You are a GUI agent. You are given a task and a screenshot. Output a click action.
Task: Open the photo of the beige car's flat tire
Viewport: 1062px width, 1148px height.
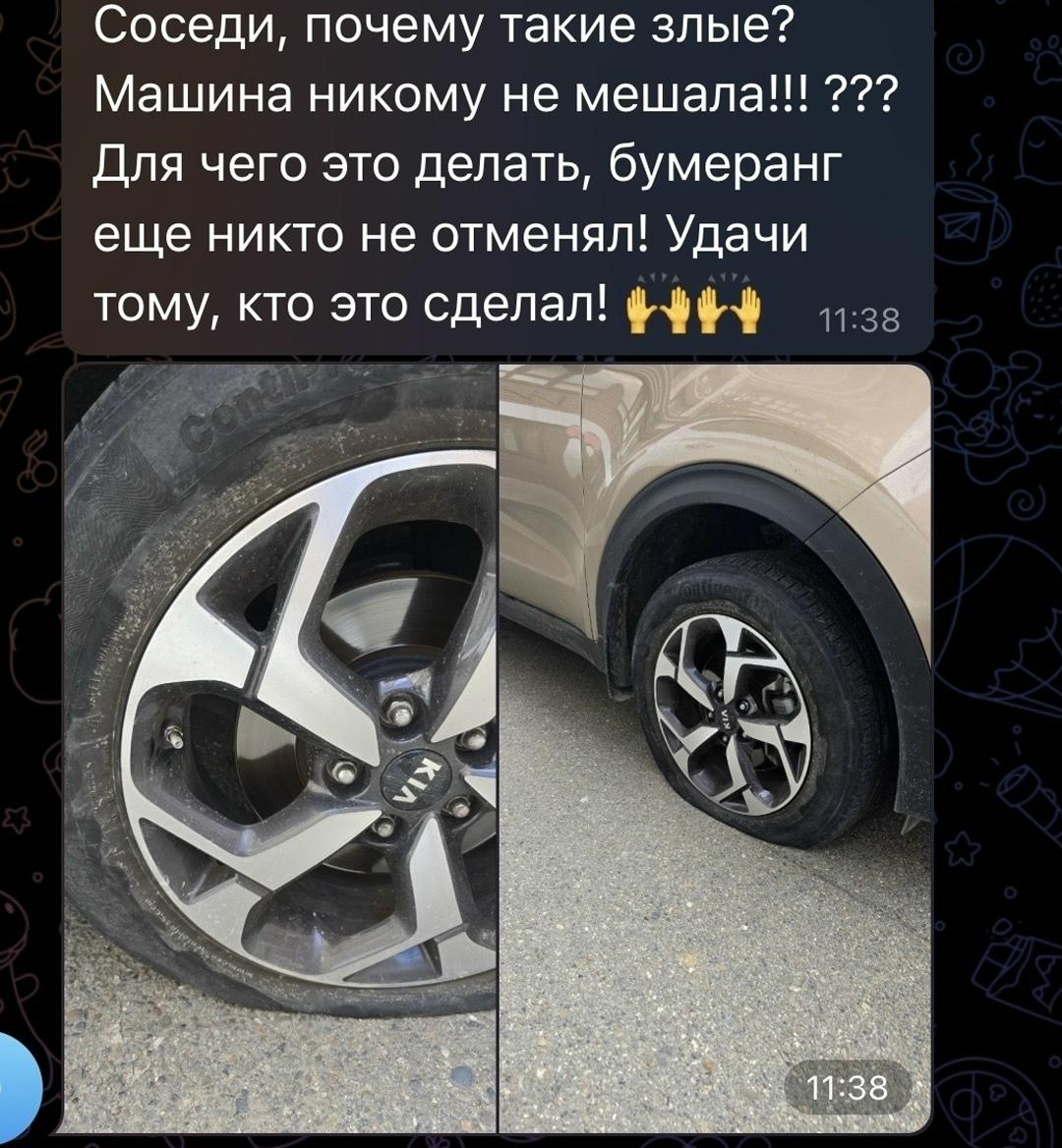tap(715, 747)
